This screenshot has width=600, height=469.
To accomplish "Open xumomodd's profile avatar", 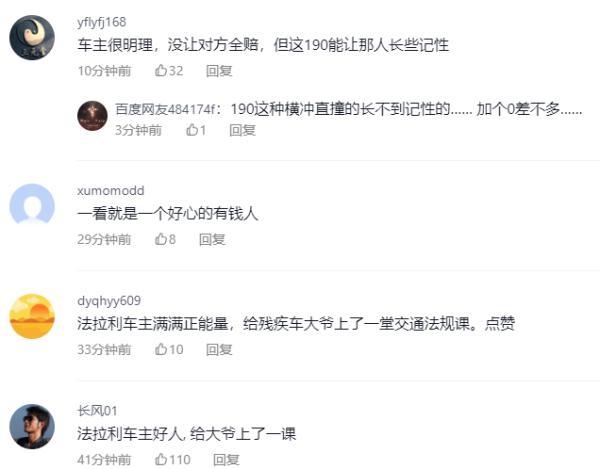I will point(32,206).
